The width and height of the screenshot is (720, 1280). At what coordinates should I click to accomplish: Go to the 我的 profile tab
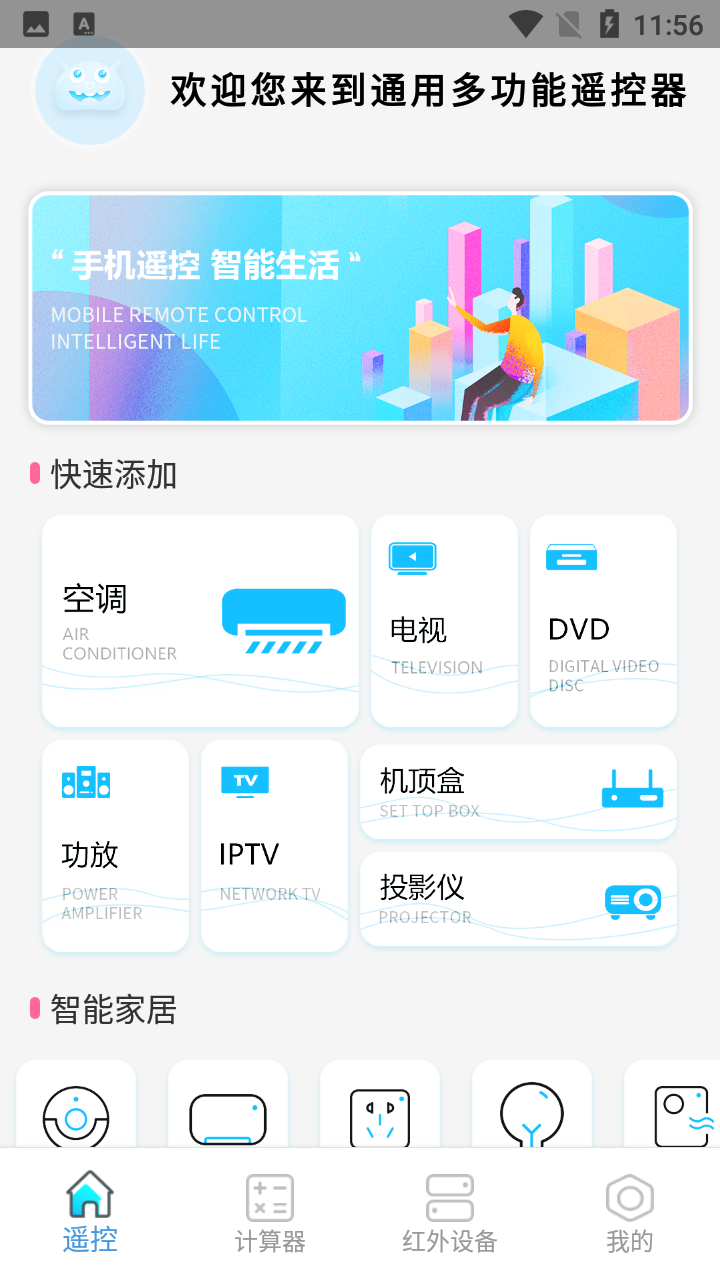pyautogui.click(x=629, y=1212)
